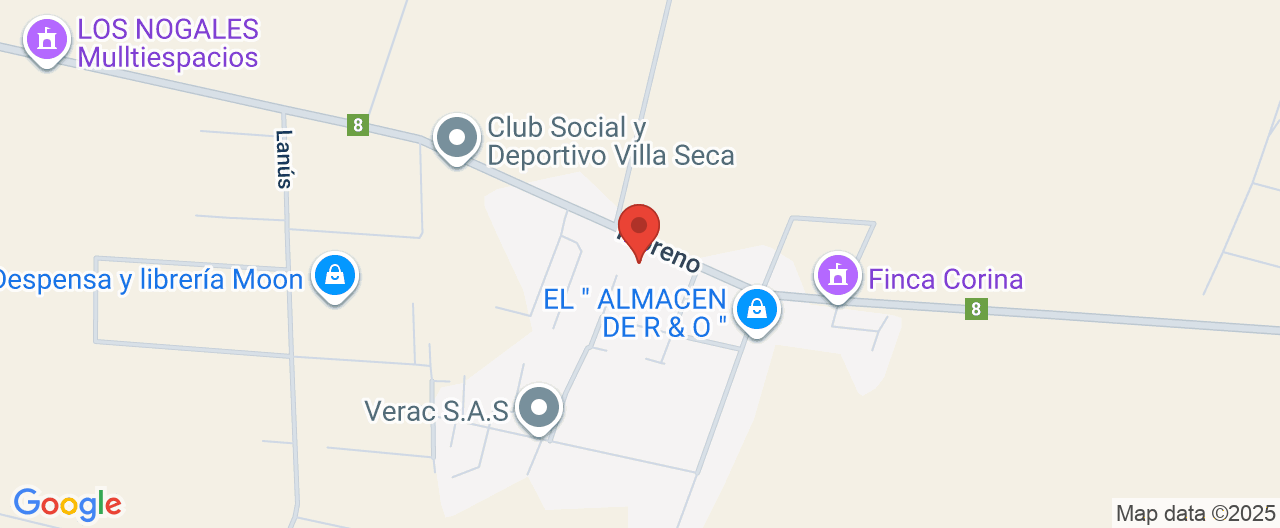This screenshot has height=528, width=1280.
Task: Open Despensa y librería Moon shop marker
Action: point(334,275)
